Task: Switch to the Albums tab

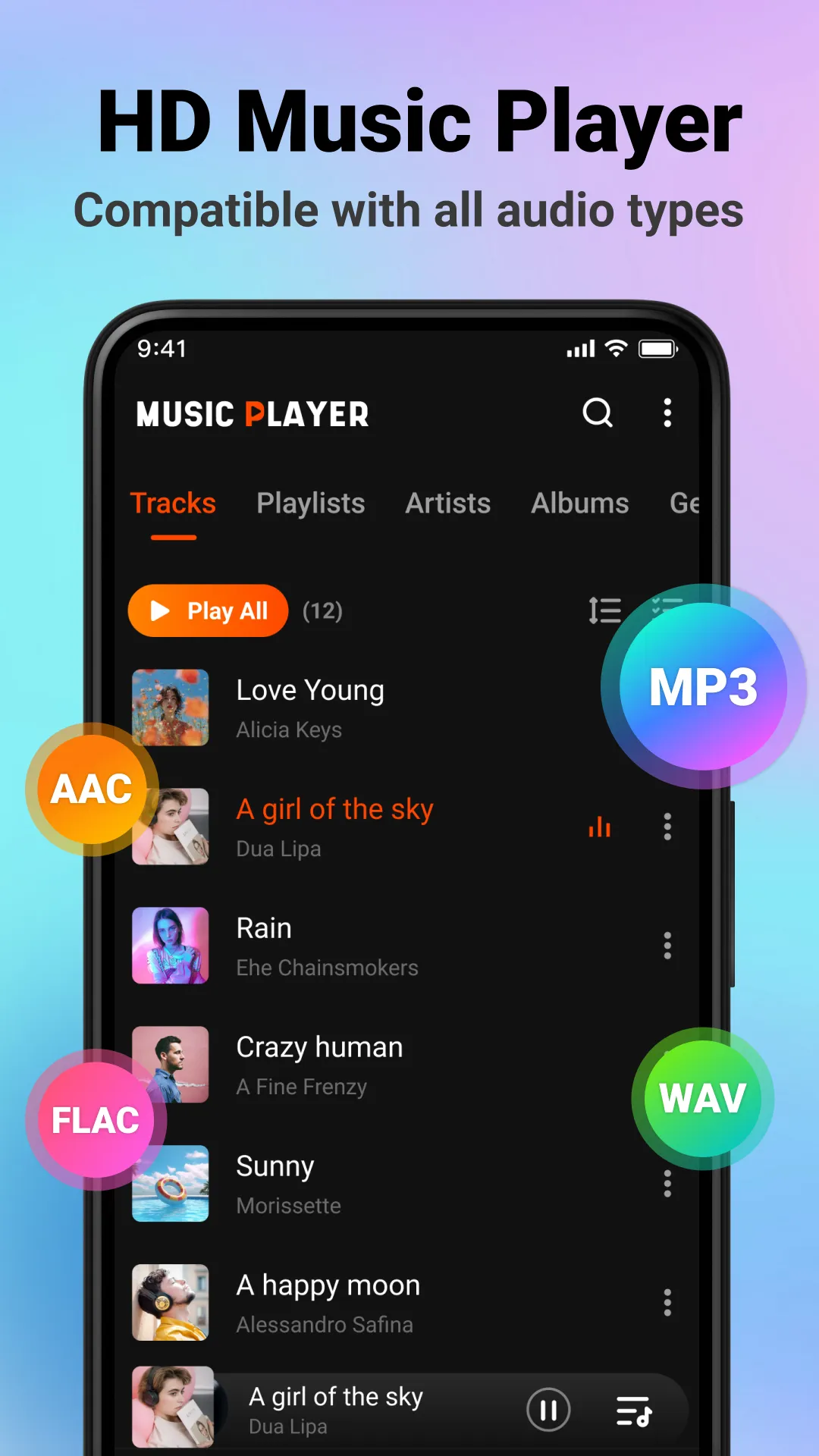Action: pos(579,503)
